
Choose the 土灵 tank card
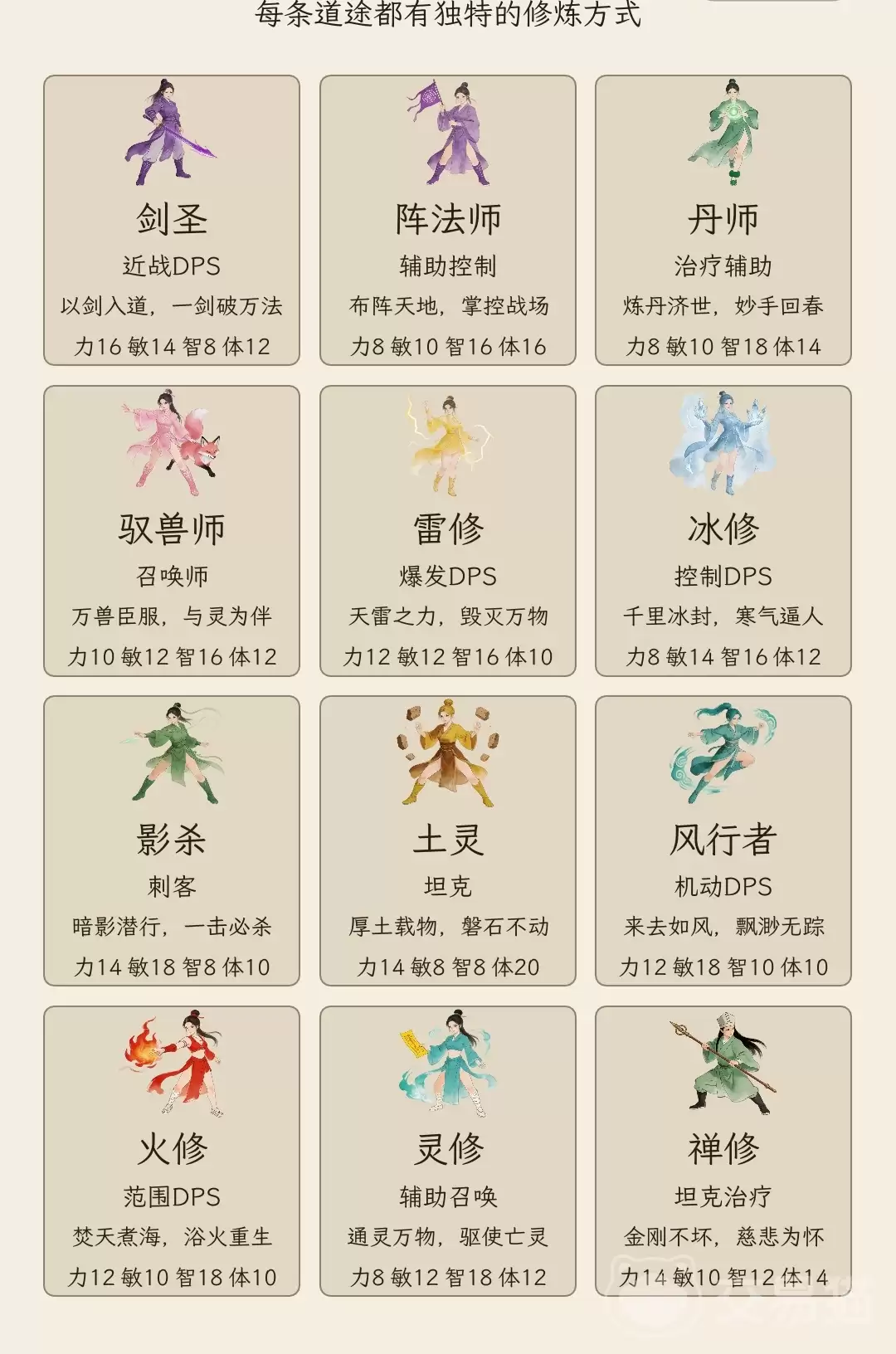448,841
